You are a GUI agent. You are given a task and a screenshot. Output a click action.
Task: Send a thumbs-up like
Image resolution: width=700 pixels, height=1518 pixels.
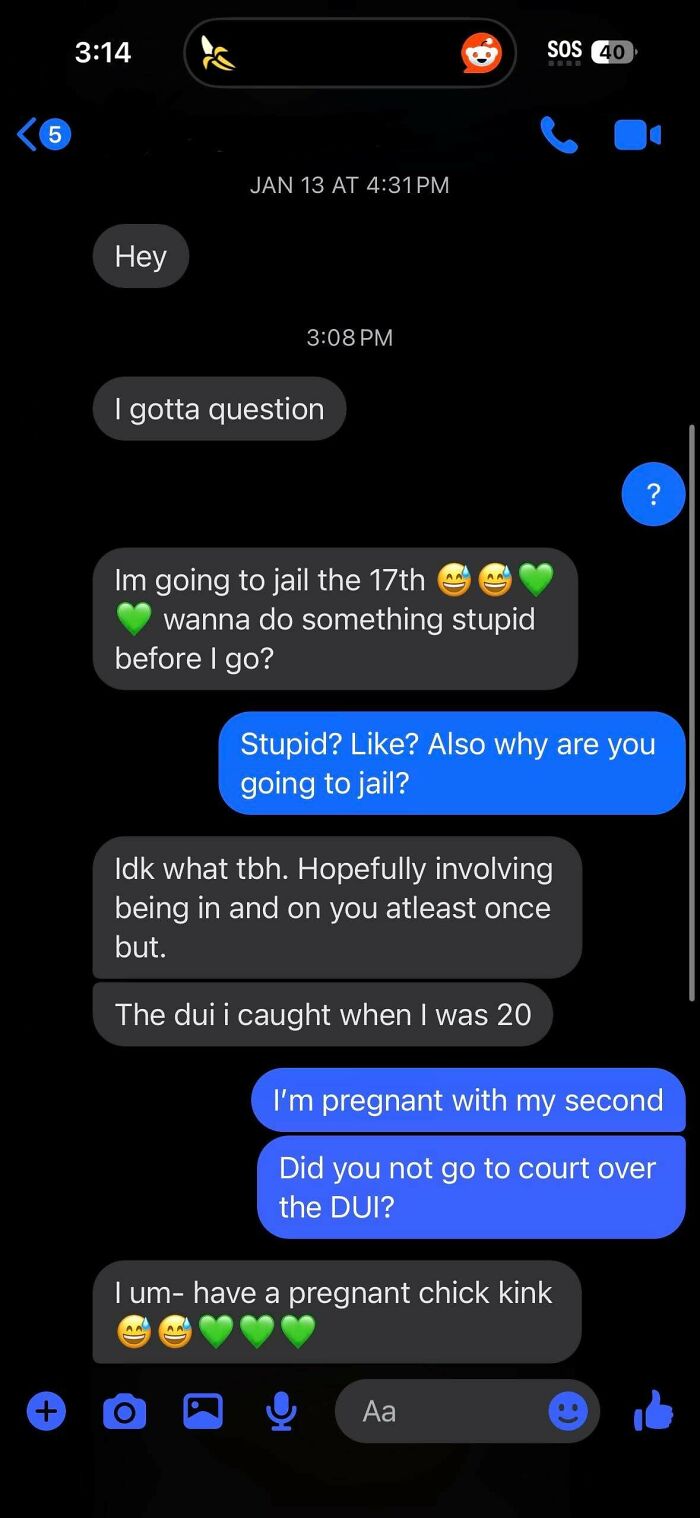[x=654, y=1411]
